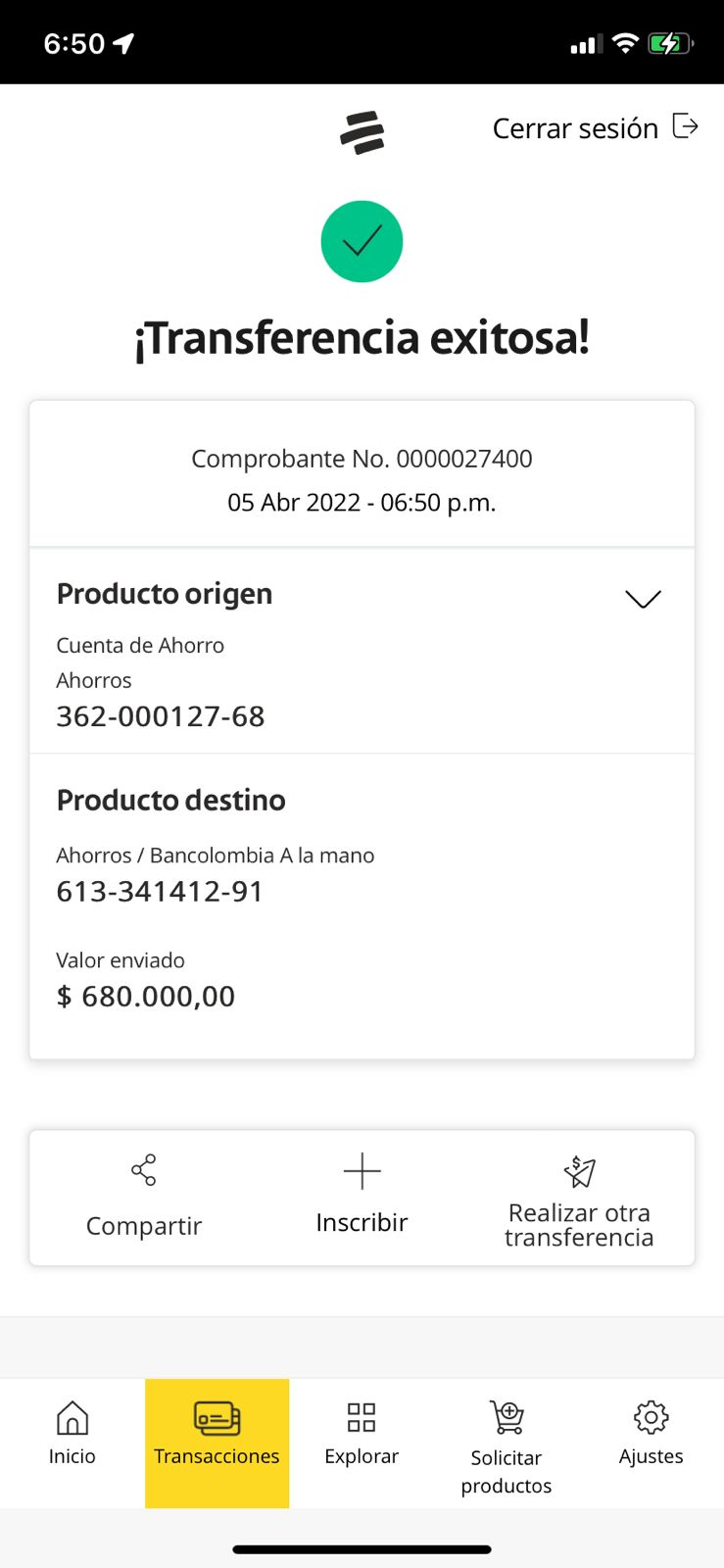724x1568 pixels.
Task: Open the Transacciones tab
Action: [x=217, y=1434]
